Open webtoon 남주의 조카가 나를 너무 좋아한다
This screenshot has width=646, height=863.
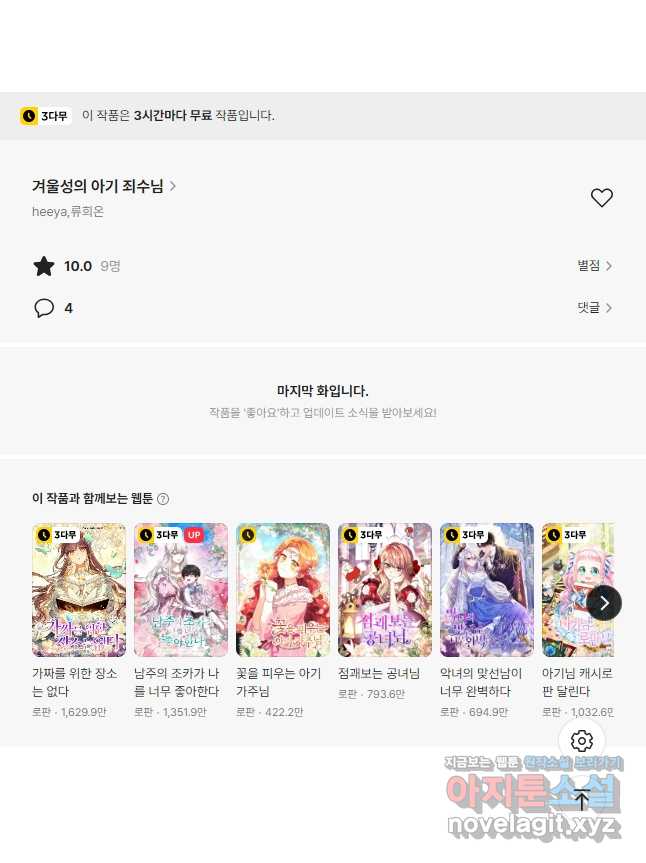(x=181, y=589)
